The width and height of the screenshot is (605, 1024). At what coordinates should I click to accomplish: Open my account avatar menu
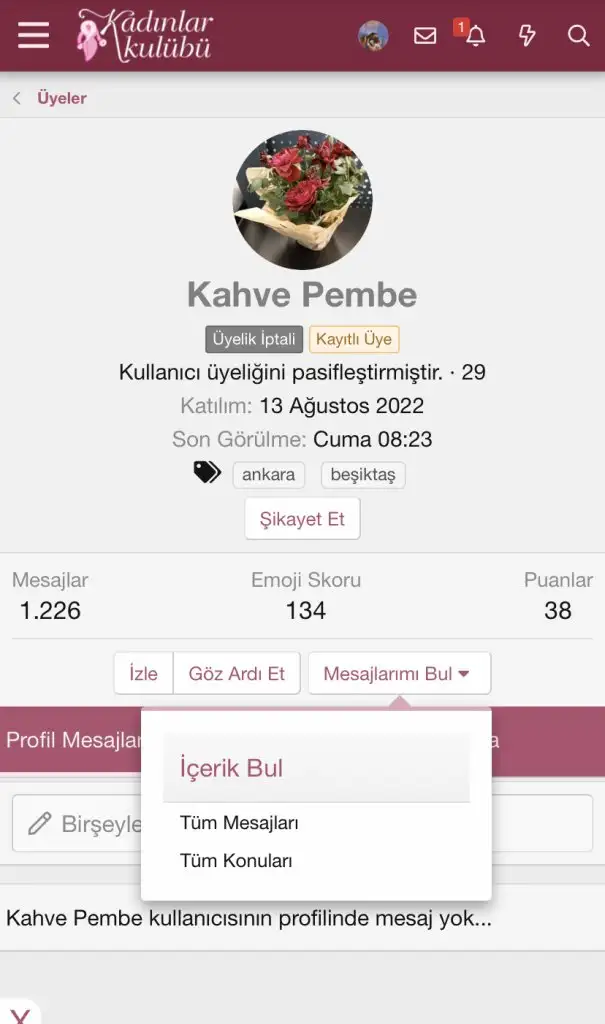(373, 36)
